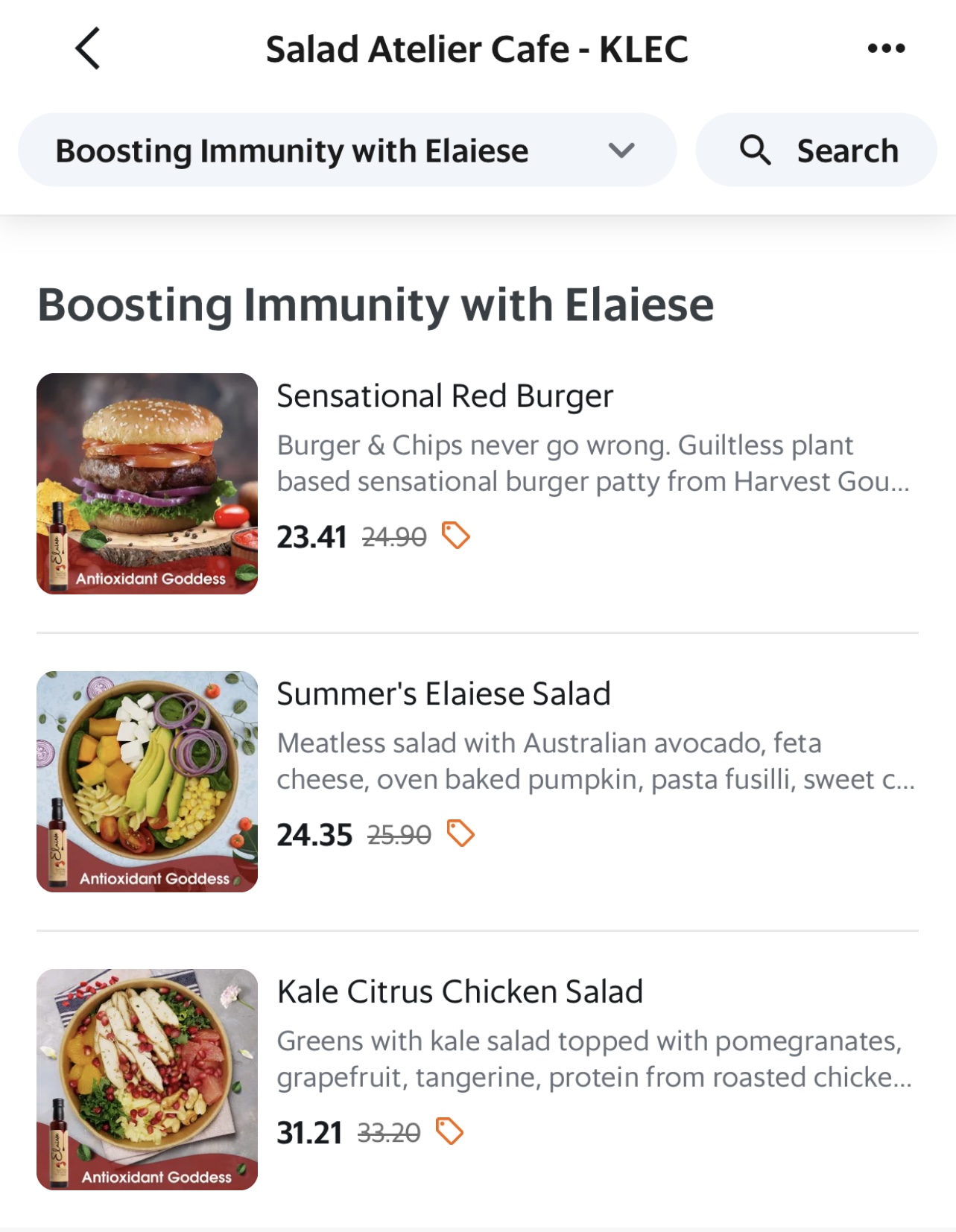Tap the Search button
Screen dimensions: 956x1232
click(816, 150)
